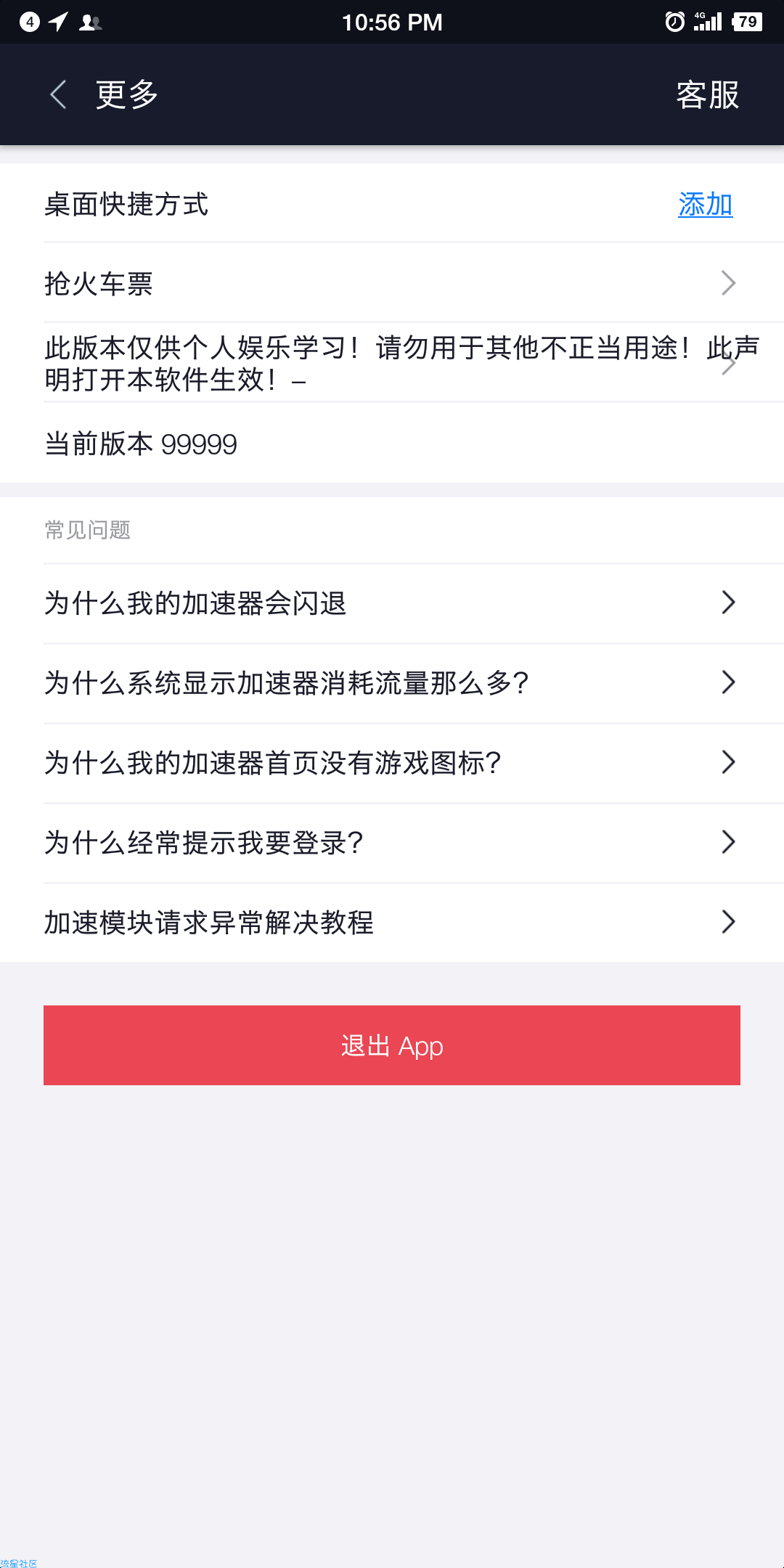Viewport: 784px width, 1568px height.
Task: Open 客服 customer service
Action: pos(707,94)
